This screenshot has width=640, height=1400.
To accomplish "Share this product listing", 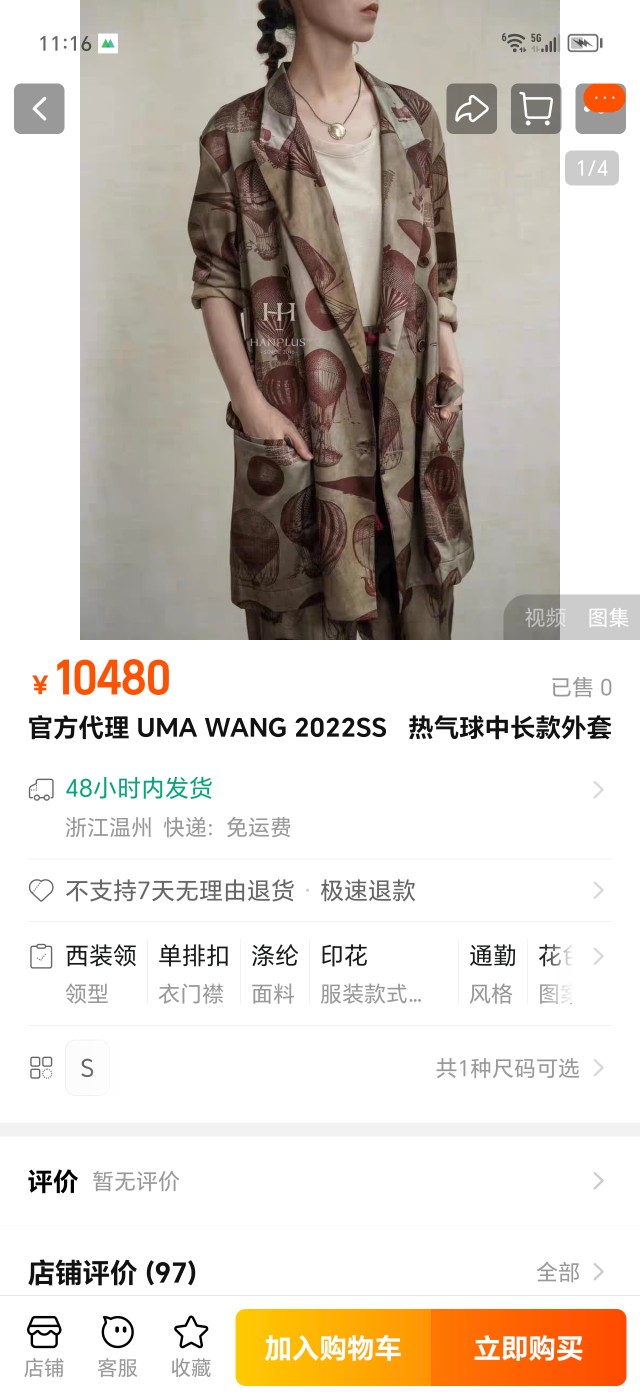I will (471, 109).
